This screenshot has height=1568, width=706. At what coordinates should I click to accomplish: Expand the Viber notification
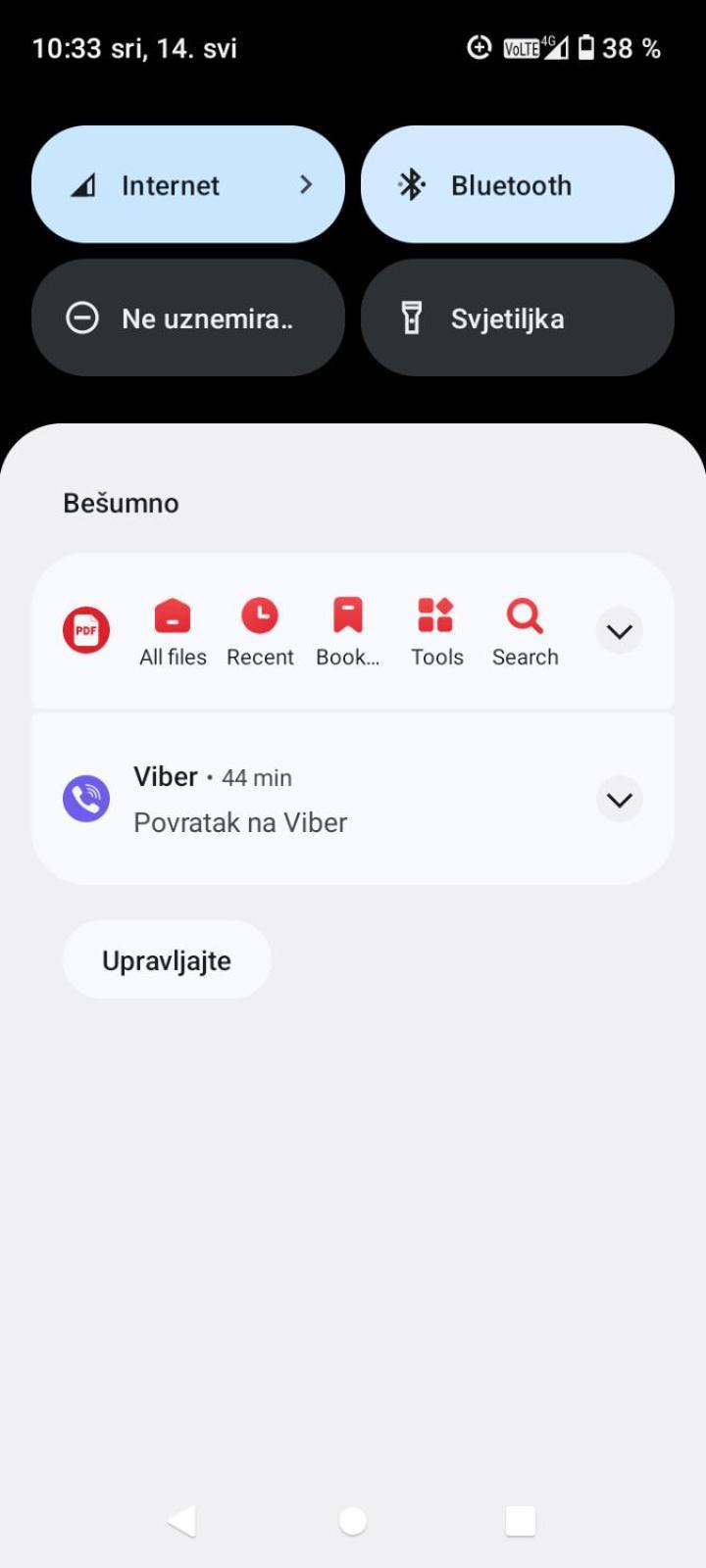click(619, 800)
